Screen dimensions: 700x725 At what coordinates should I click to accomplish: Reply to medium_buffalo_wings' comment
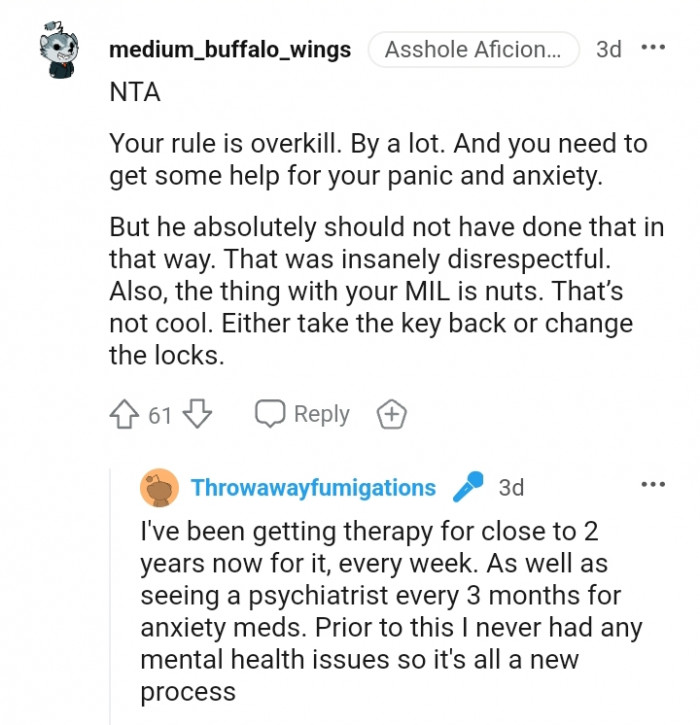tap(302, 414)
